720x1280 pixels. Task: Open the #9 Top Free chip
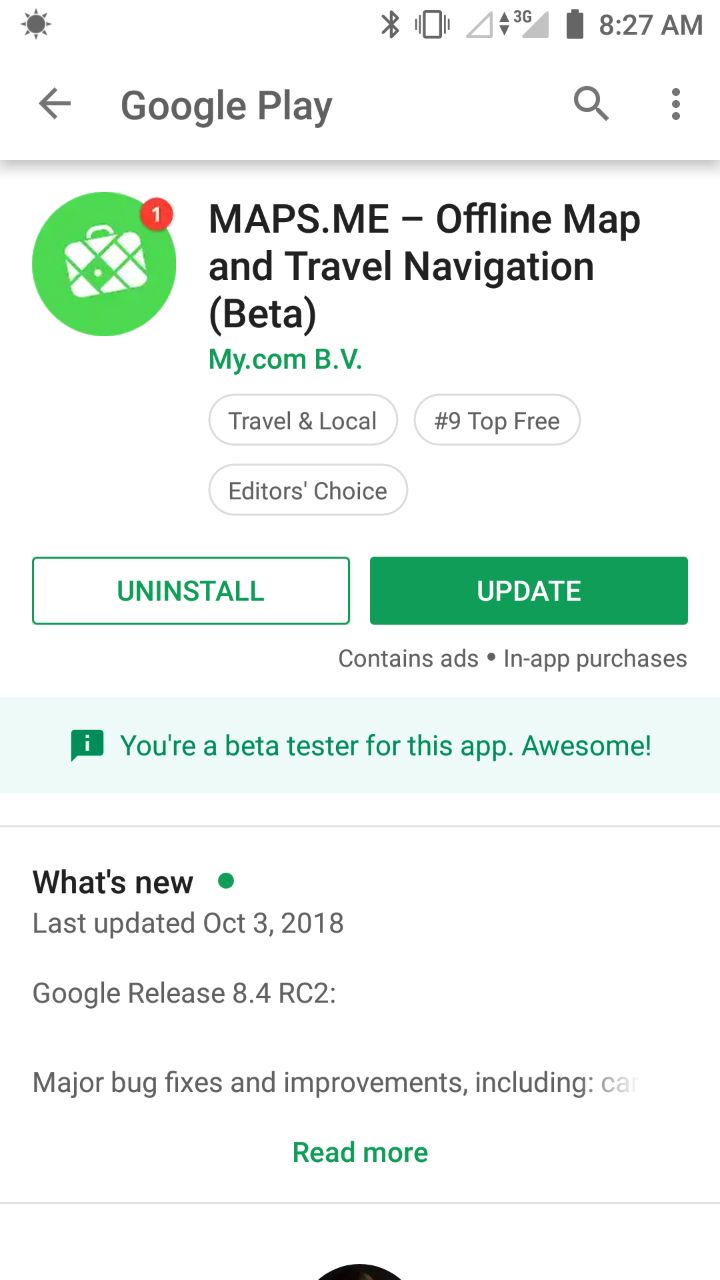[x=497, y=421]
